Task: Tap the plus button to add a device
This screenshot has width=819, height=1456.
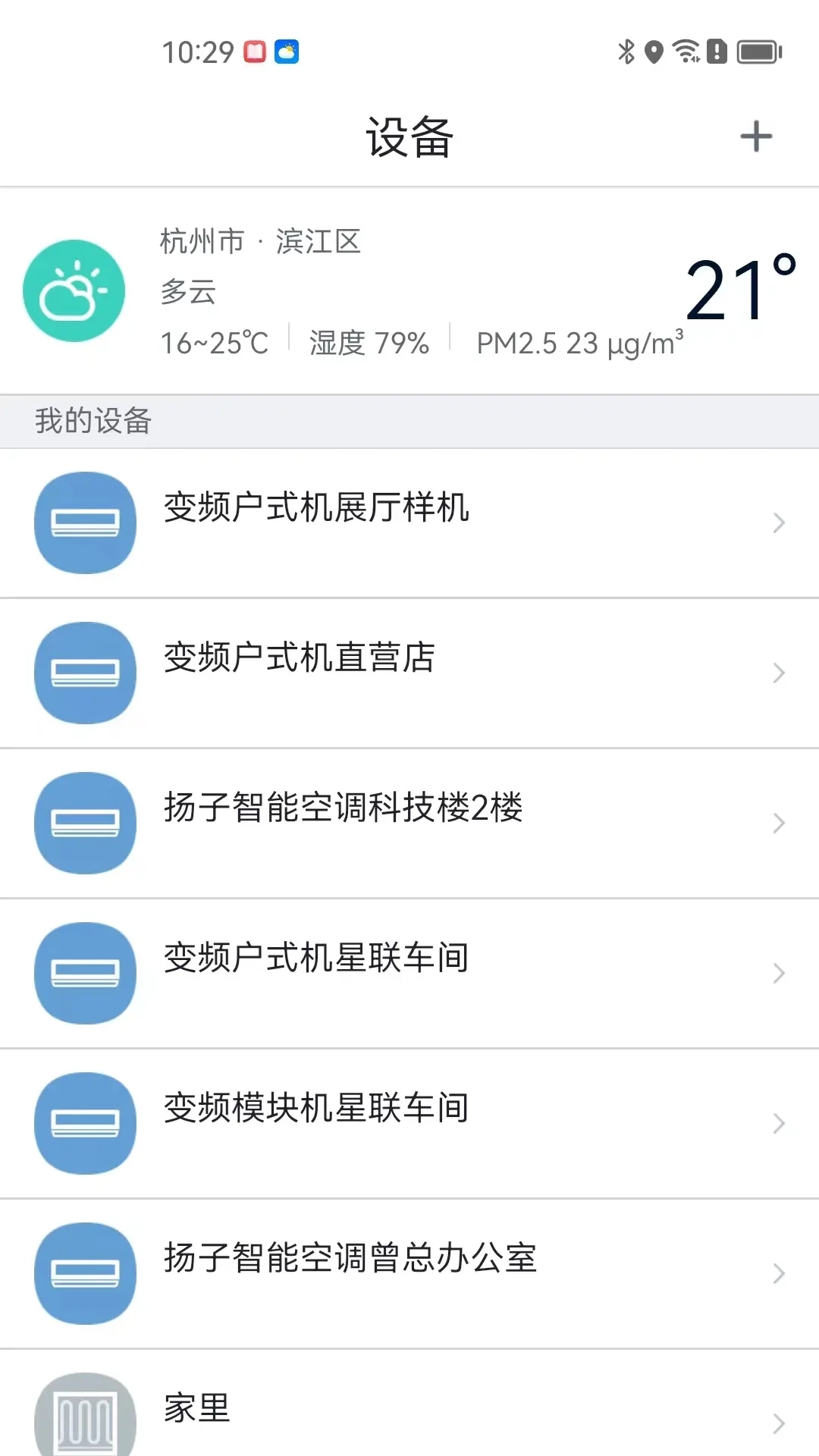Action: 755,136
